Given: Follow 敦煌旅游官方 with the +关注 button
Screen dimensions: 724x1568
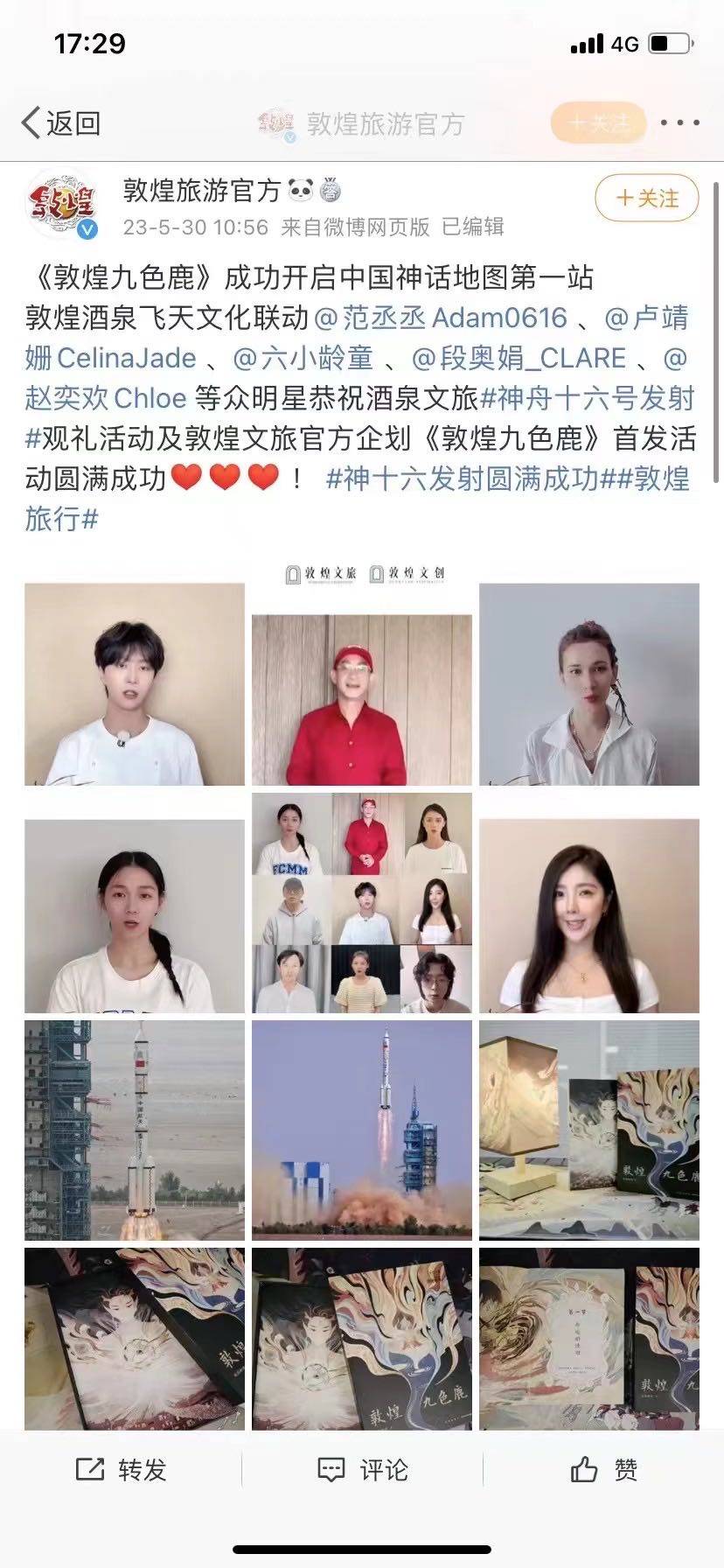Looking at the screenshot, I should click(x=647, y=199).
